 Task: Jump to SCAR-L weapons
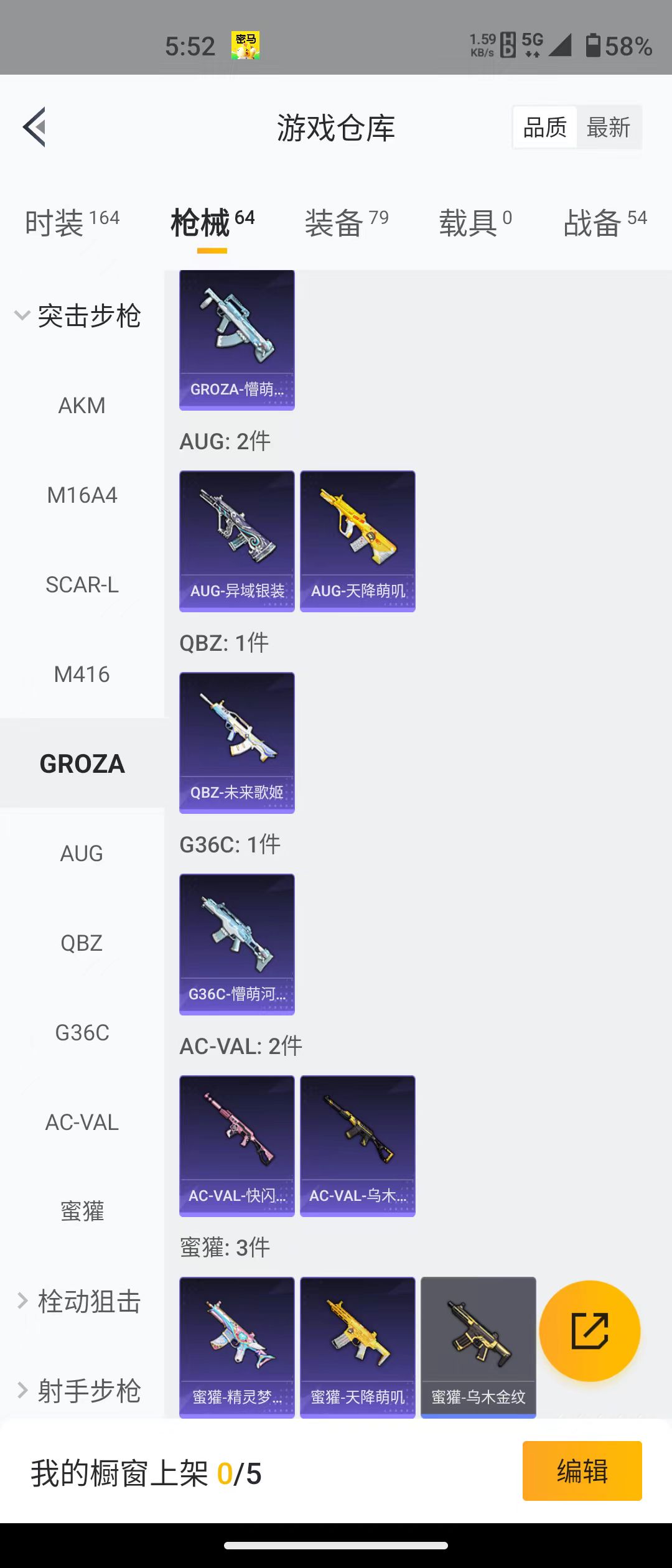pyautogui.click(x=82, y=585)
